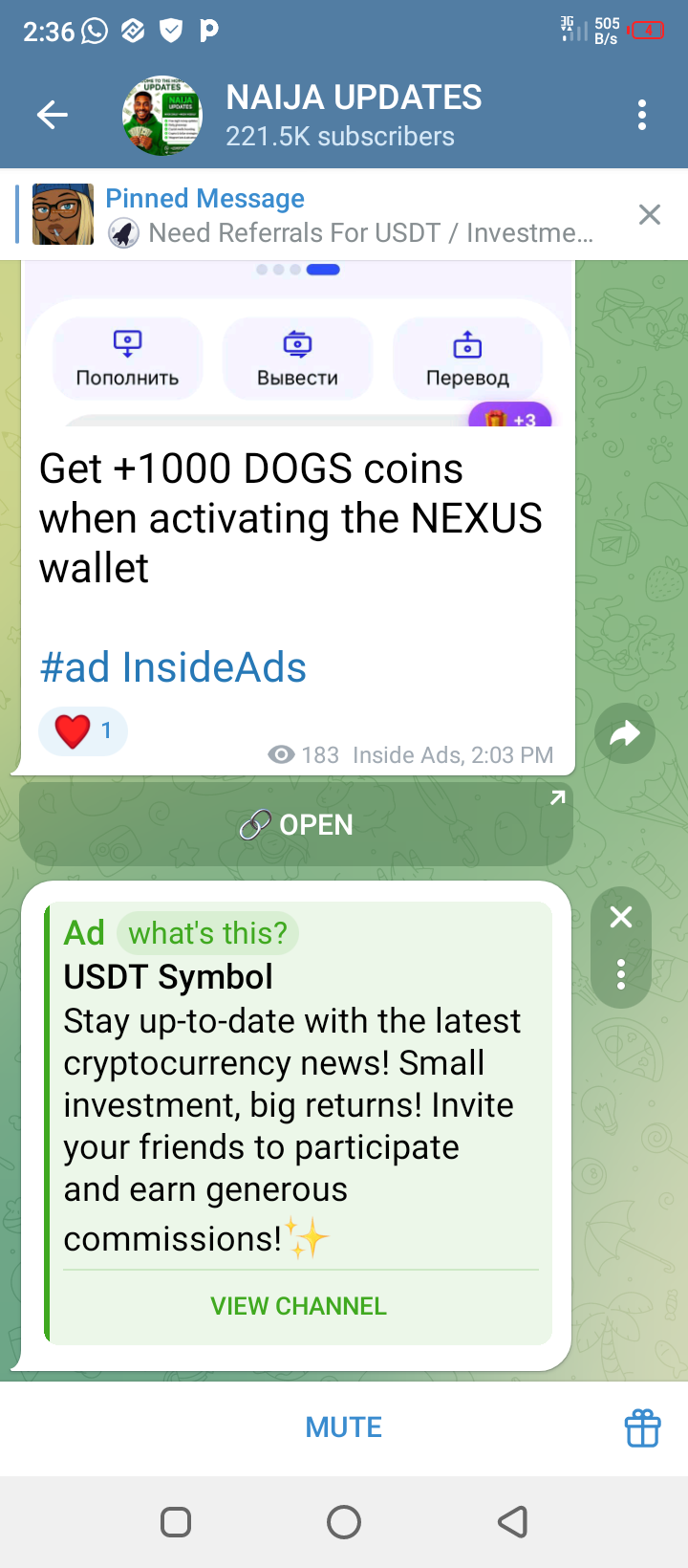688x1568 pixels.
Task: Dismiss the pinned message bar
Action: pos(650,215)
